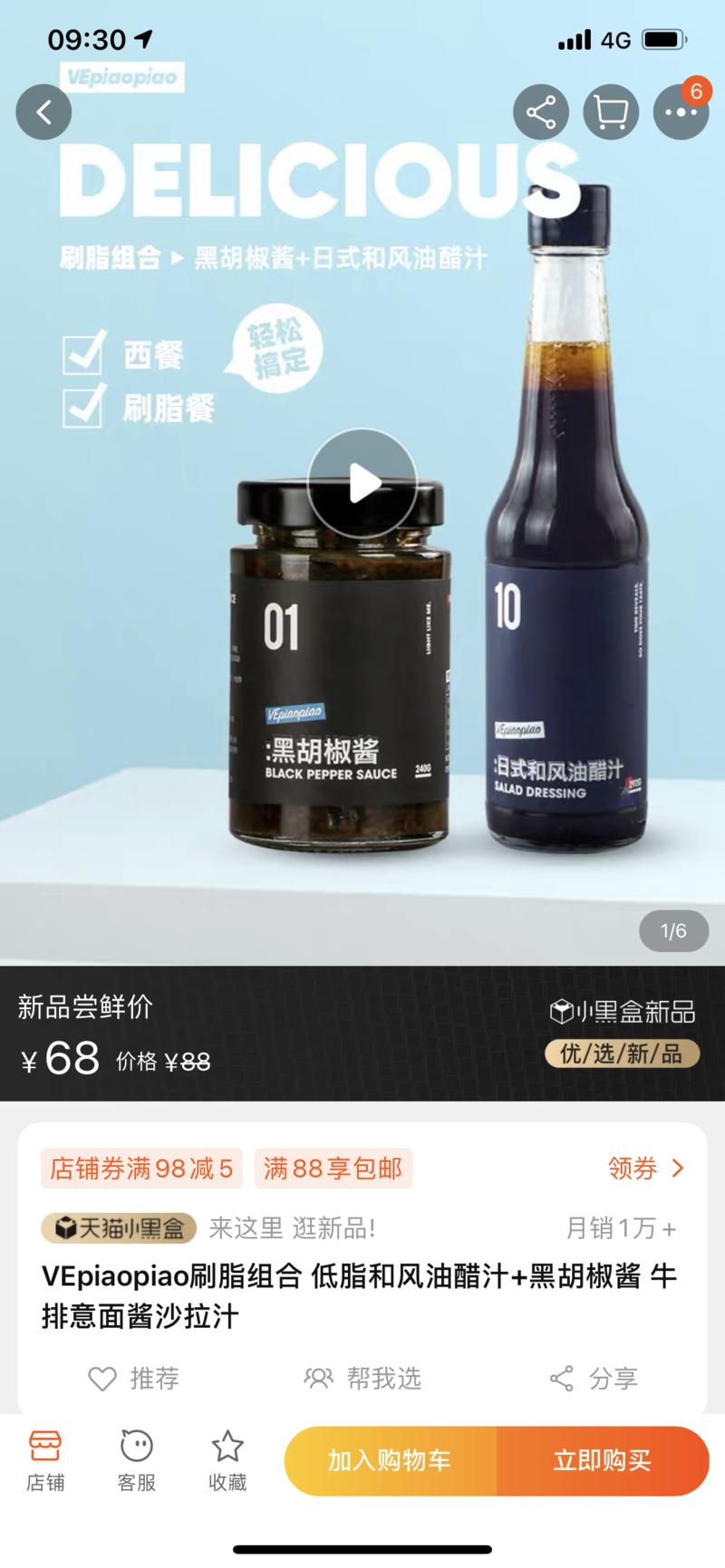Tap 帮我选 with the people icon
This screenshot has height=1568, width=725.
coord(362,1379)
